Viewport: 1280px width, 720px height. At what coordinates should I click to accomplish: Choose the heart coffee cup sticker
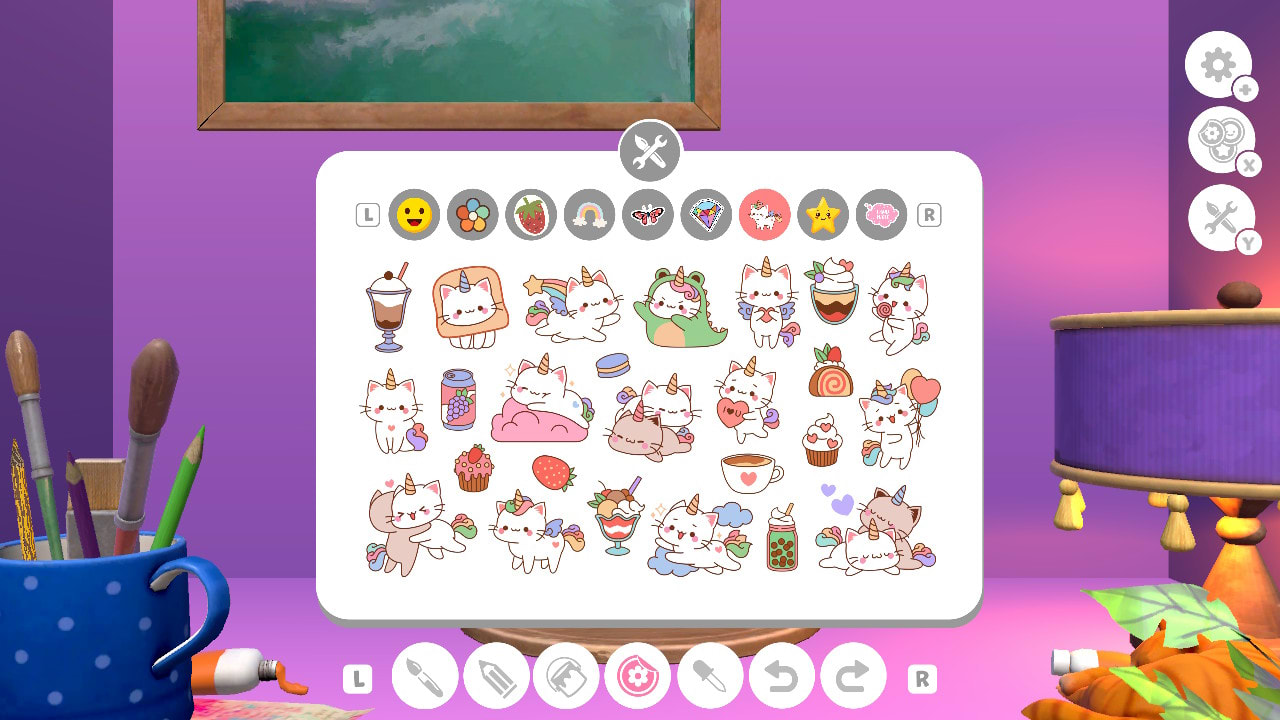click(749, 473)
